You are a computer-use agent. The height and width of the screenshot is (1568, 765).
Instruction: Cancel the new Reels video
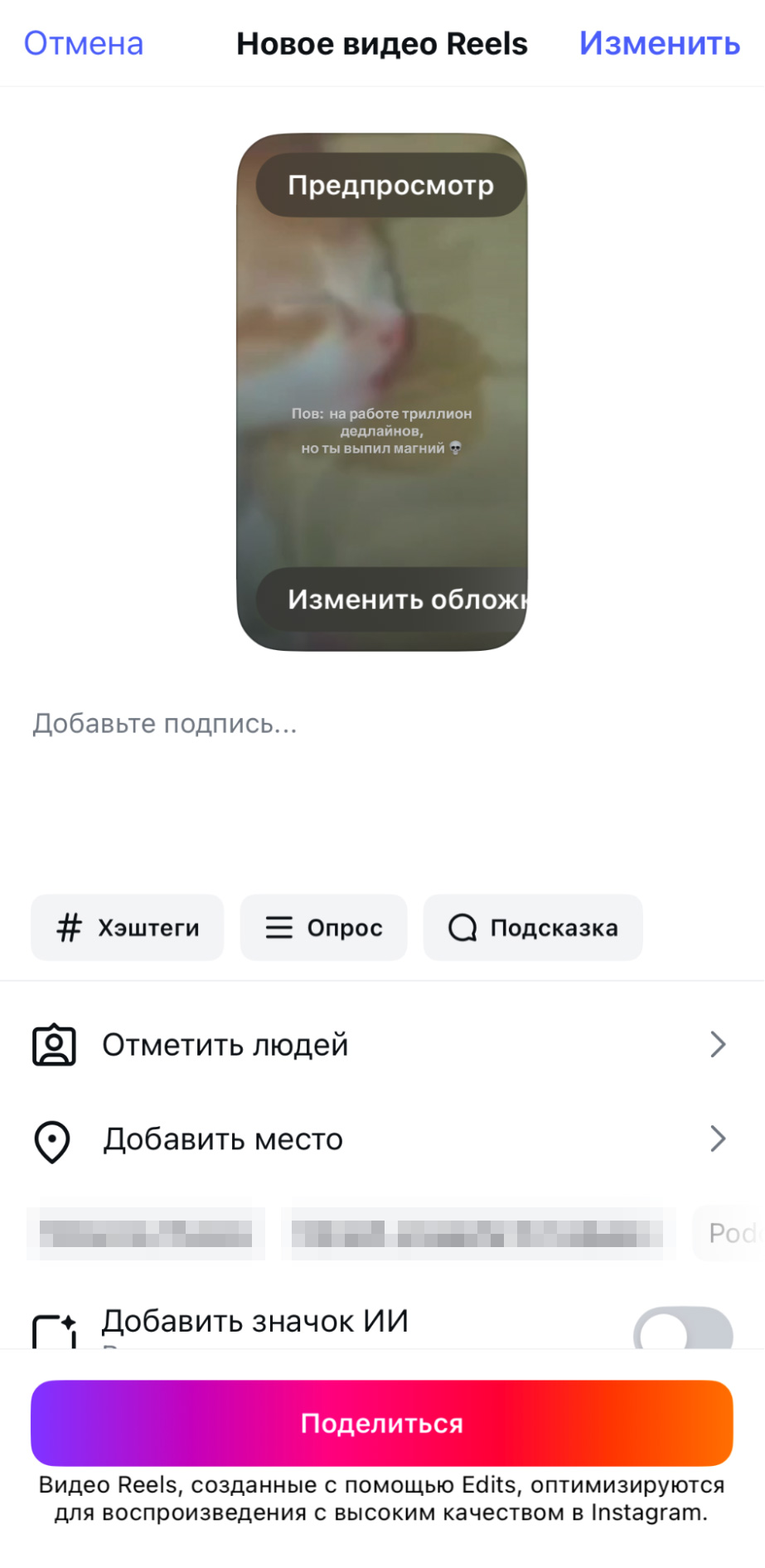pos(83,43)
